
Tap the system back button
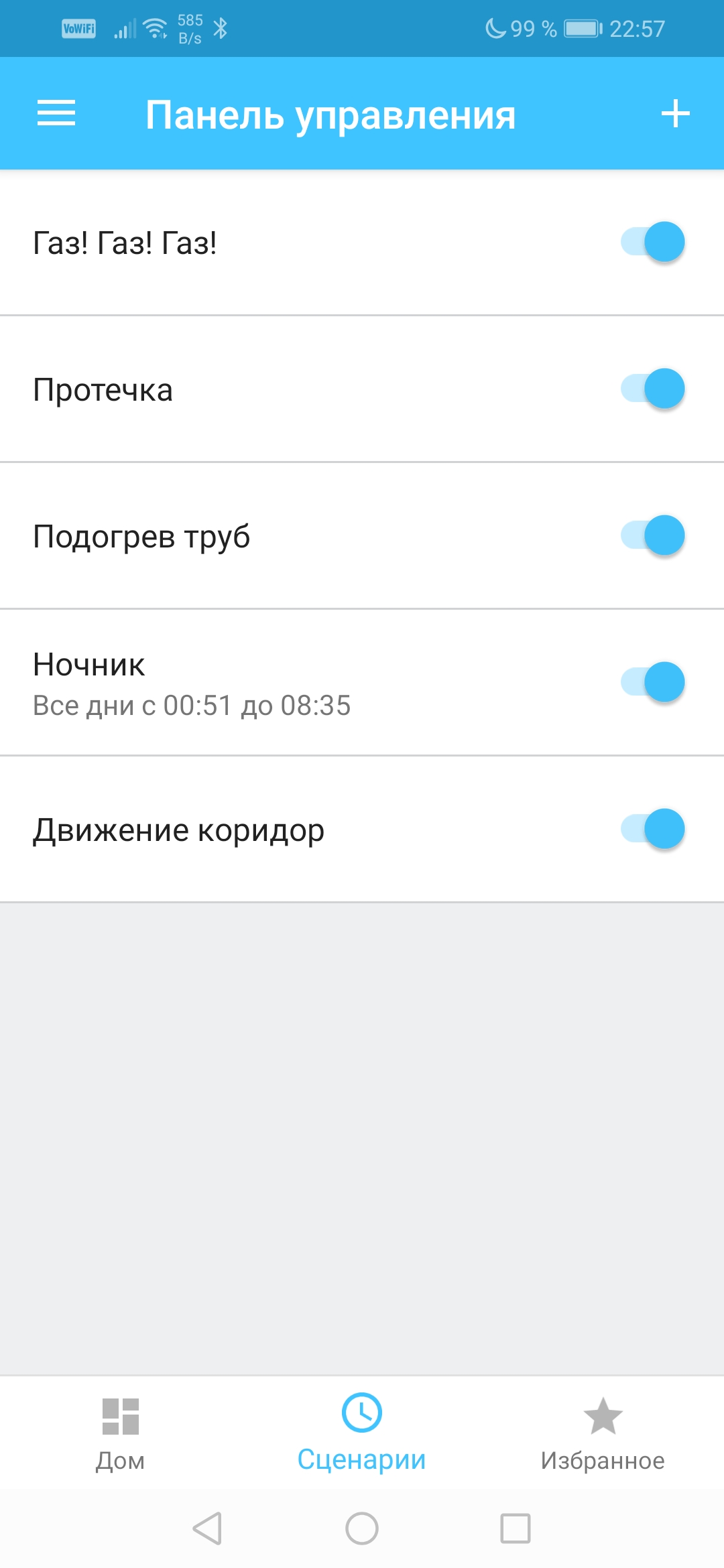click(207, 1528)
